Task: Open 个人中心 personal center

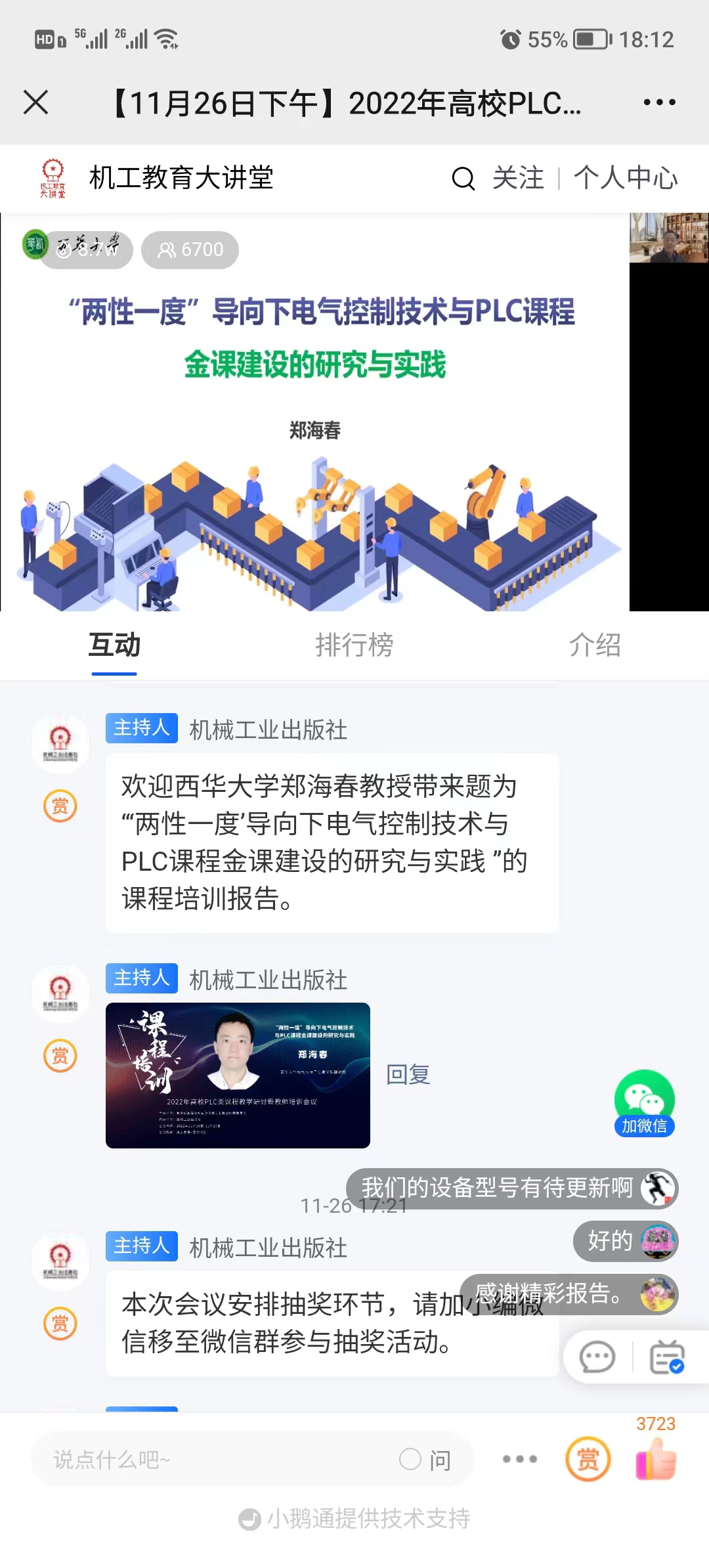Action: [625, 178]
